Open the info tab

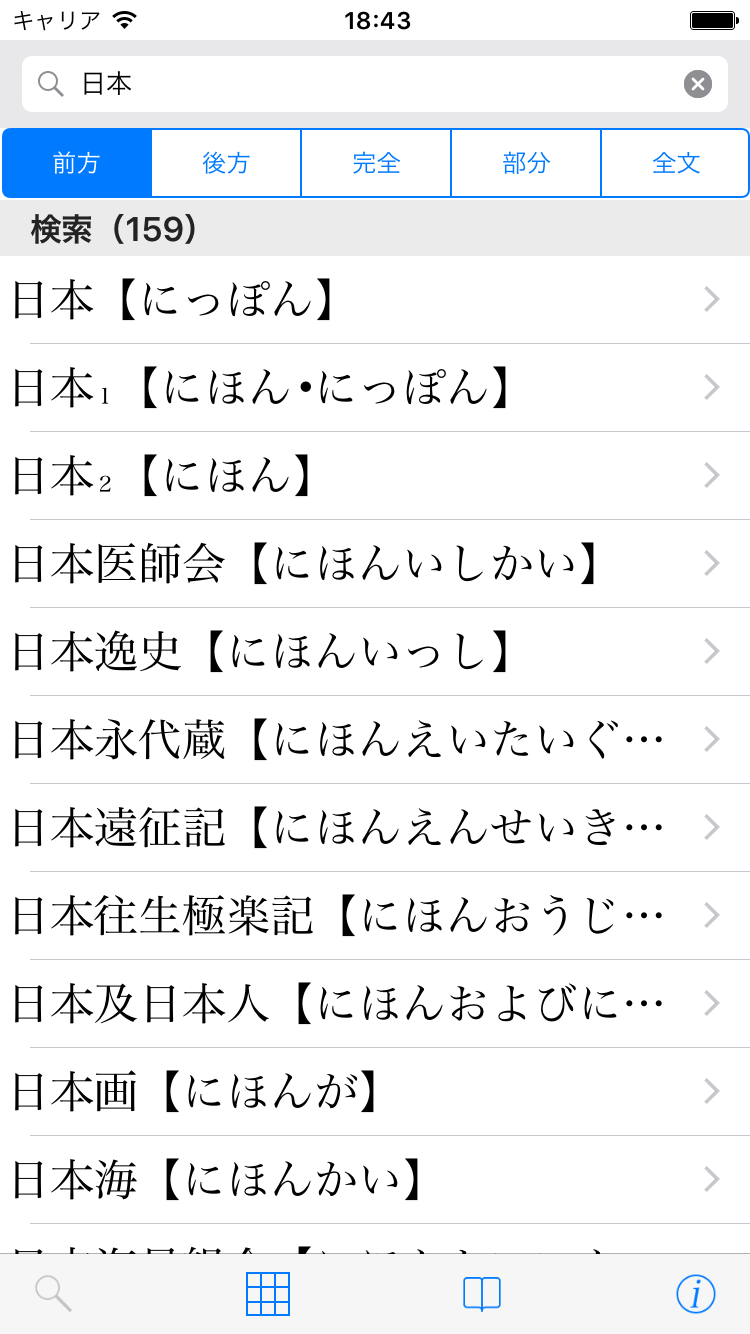pyautogui.click(x=696, y=1294)
